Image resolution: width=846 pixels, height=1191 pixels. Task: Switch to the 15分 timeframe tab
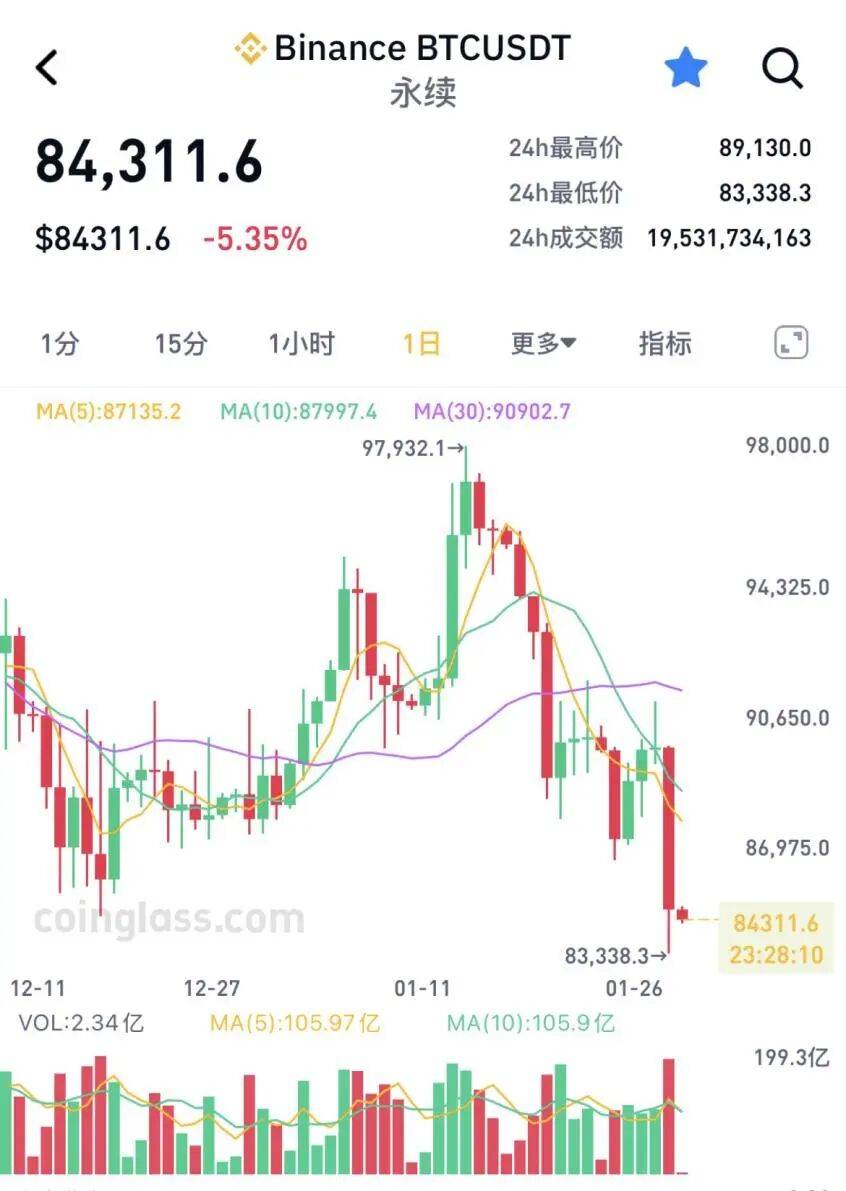pos(178,343)
